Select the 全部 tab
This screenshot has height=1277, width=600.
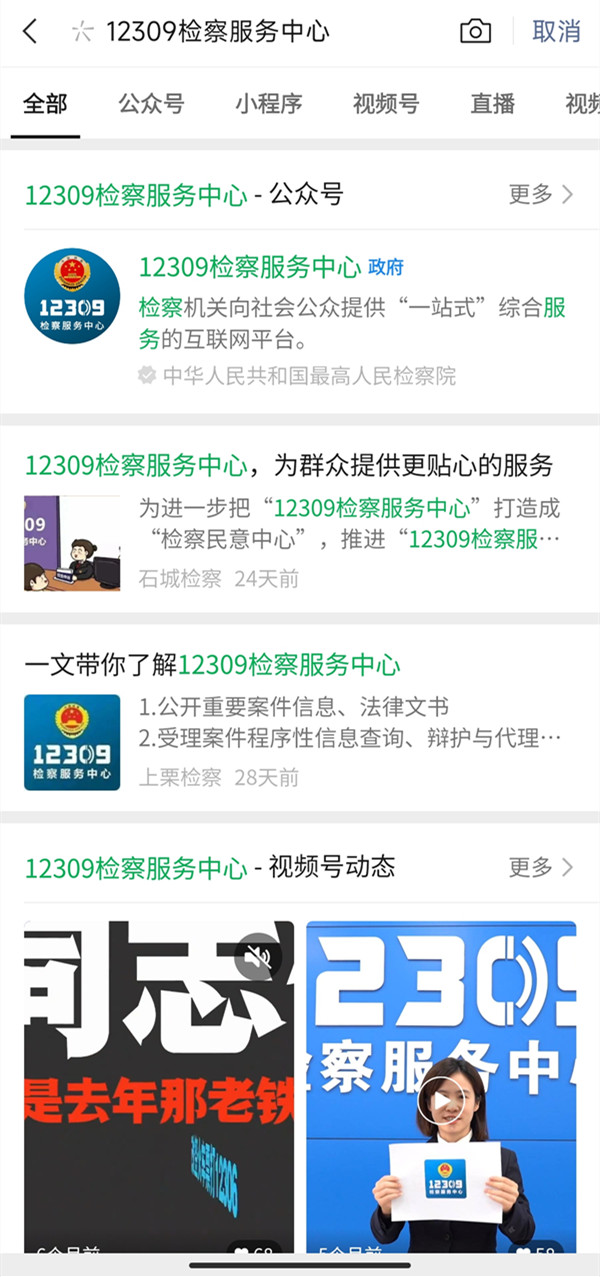pos(45,104)
